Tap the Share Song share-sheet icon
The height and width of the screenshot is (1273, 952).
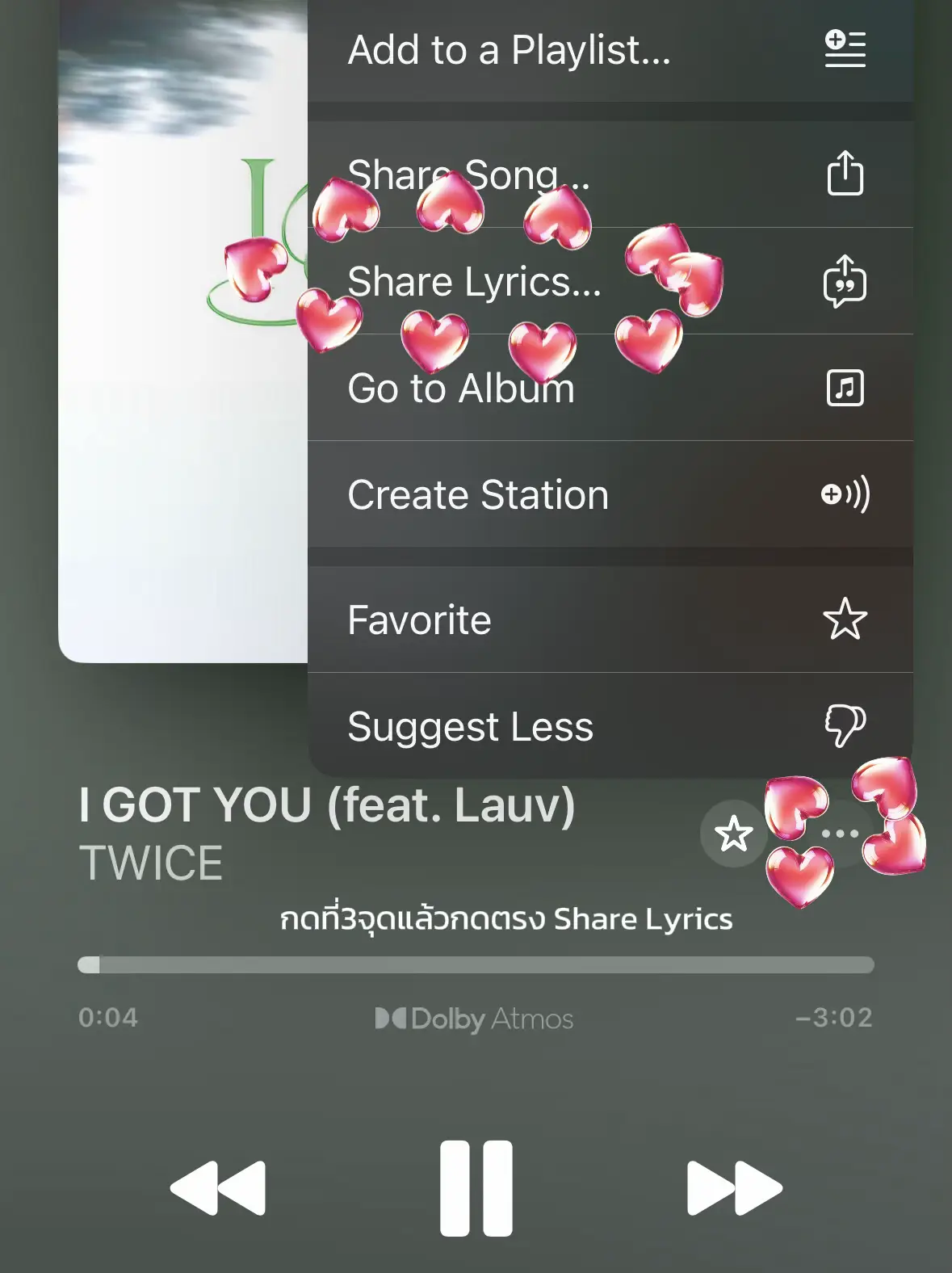[x=845, y=174]
